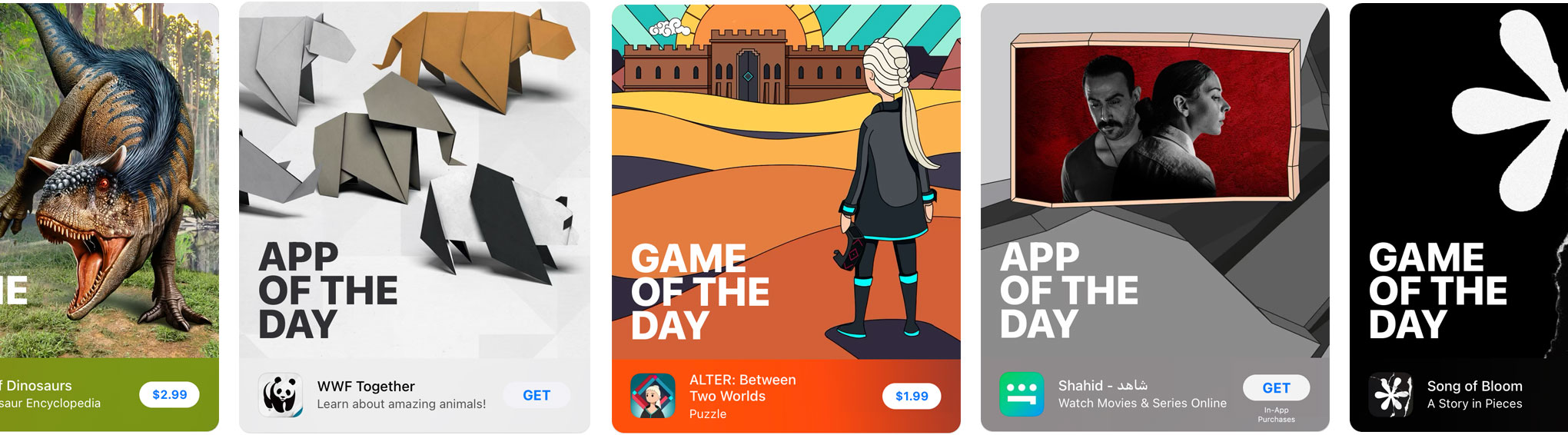1568x435 pixels.
Task: Purchase ALTER: Between Two Worlds for $1.99
Action: coord(912,397)
